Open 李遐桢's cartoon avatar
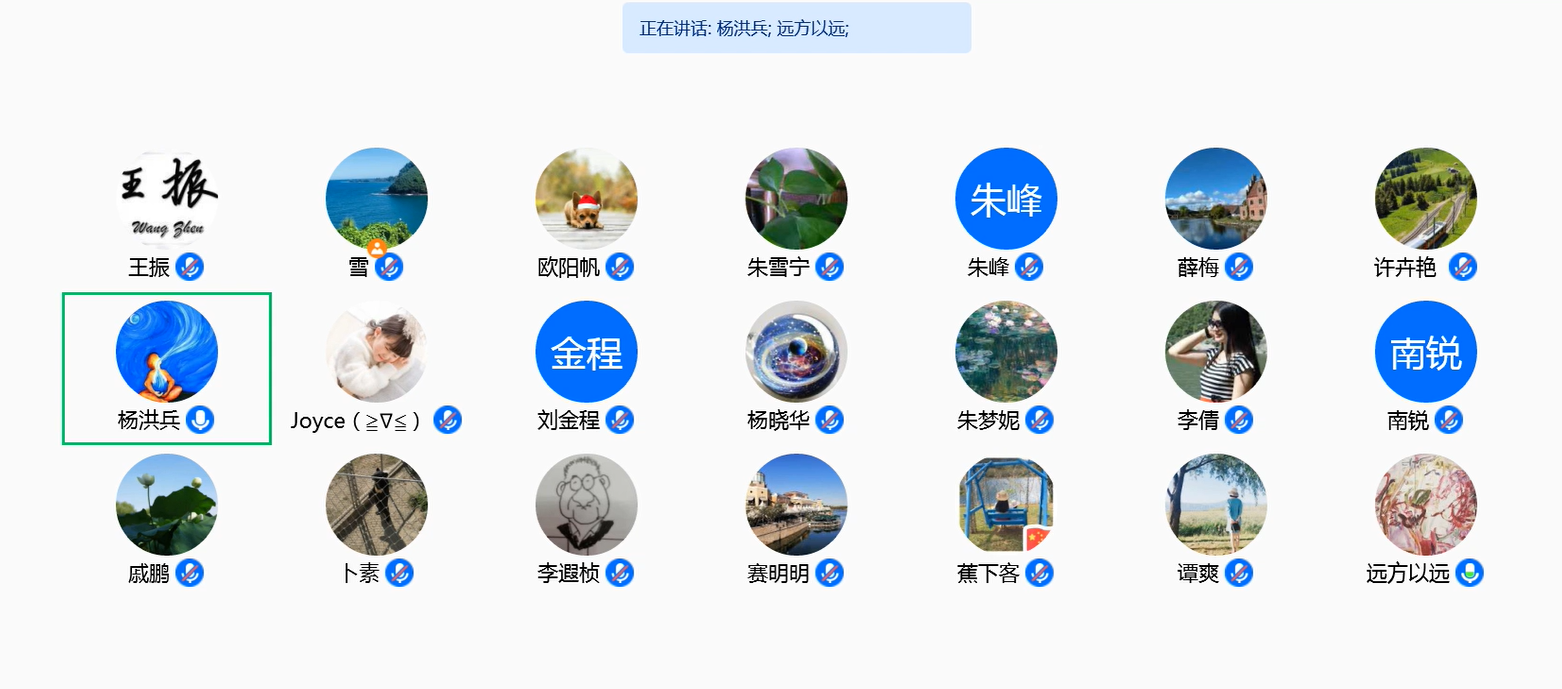The width and height of the screenshot is (1562, 689). [x=587, y=505]
